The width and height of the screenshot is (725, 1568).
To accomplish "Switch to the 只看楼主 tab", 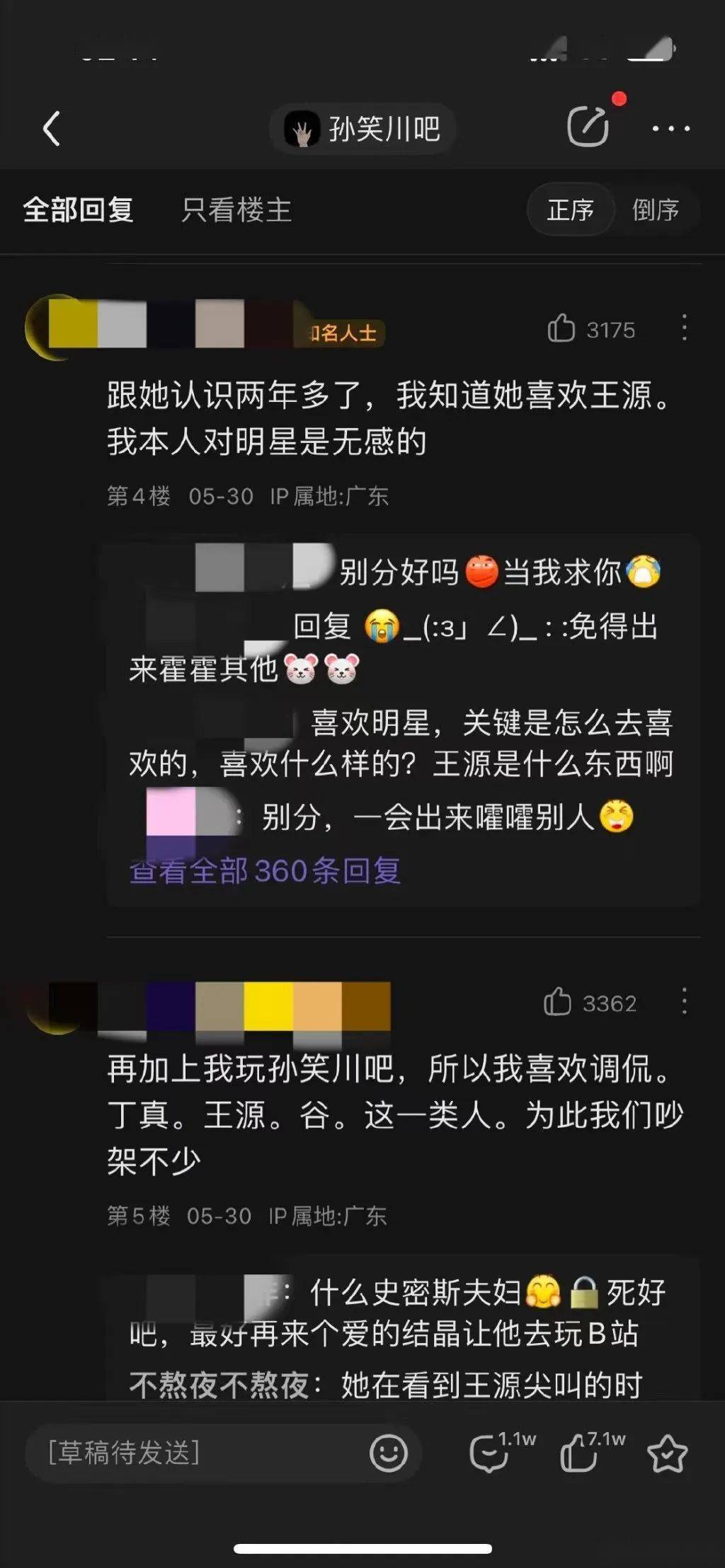I will (236, 210).
